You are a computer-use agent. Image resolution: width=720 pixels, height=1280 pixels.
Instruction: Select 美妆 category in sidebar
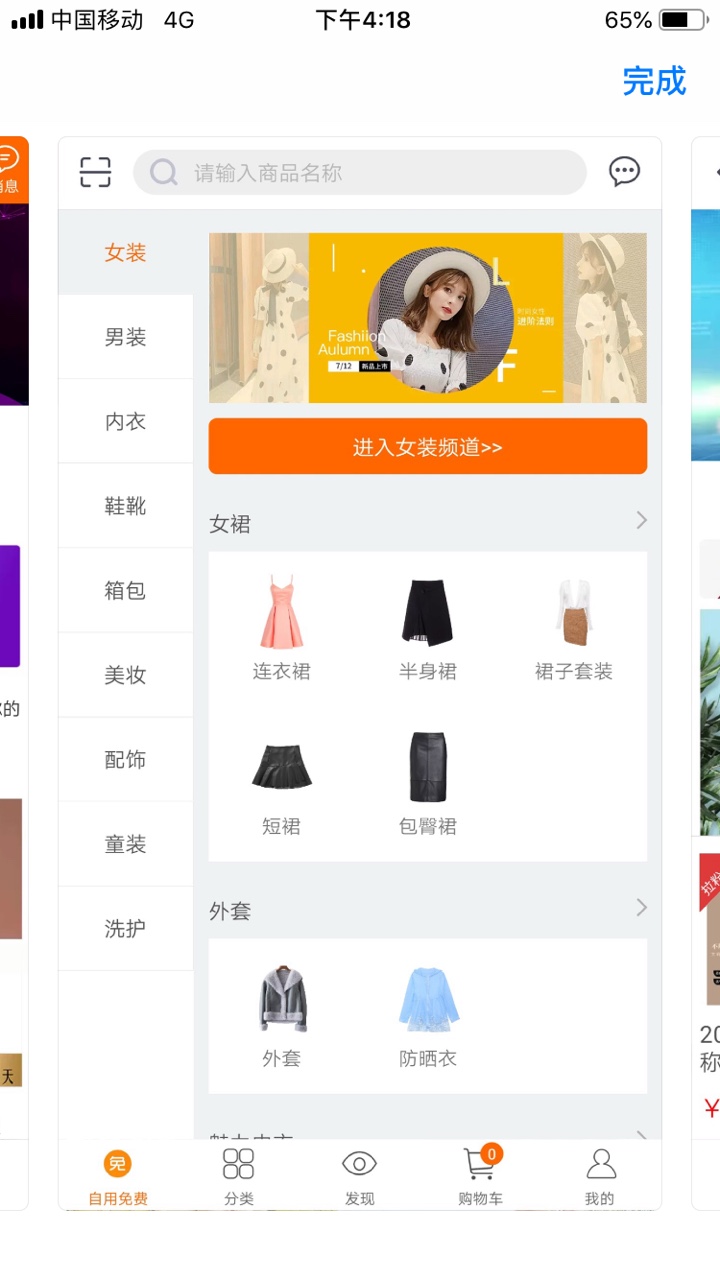(126, 676)
